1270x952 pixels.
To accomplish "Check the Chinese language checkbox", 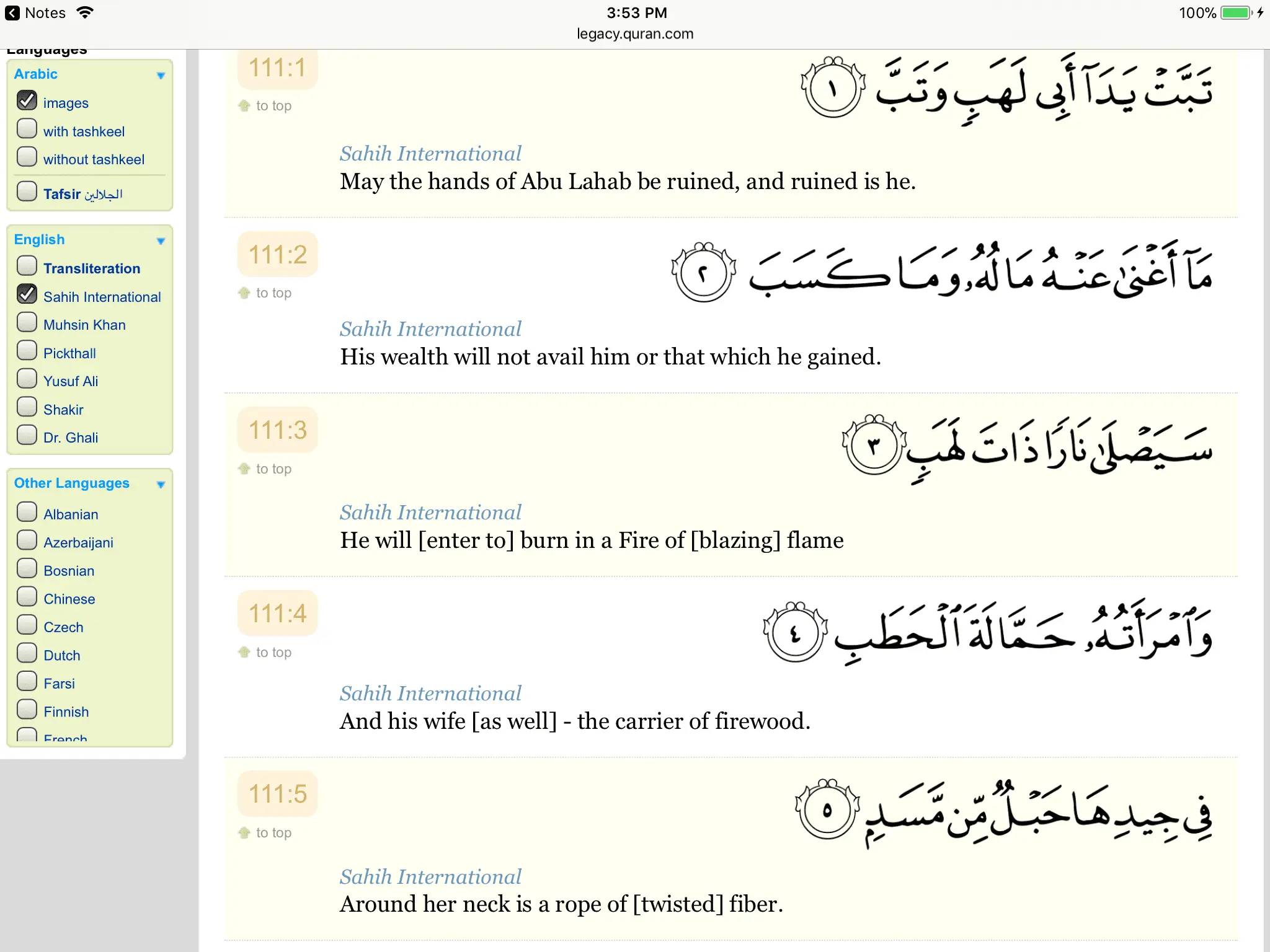I will 27,597.
